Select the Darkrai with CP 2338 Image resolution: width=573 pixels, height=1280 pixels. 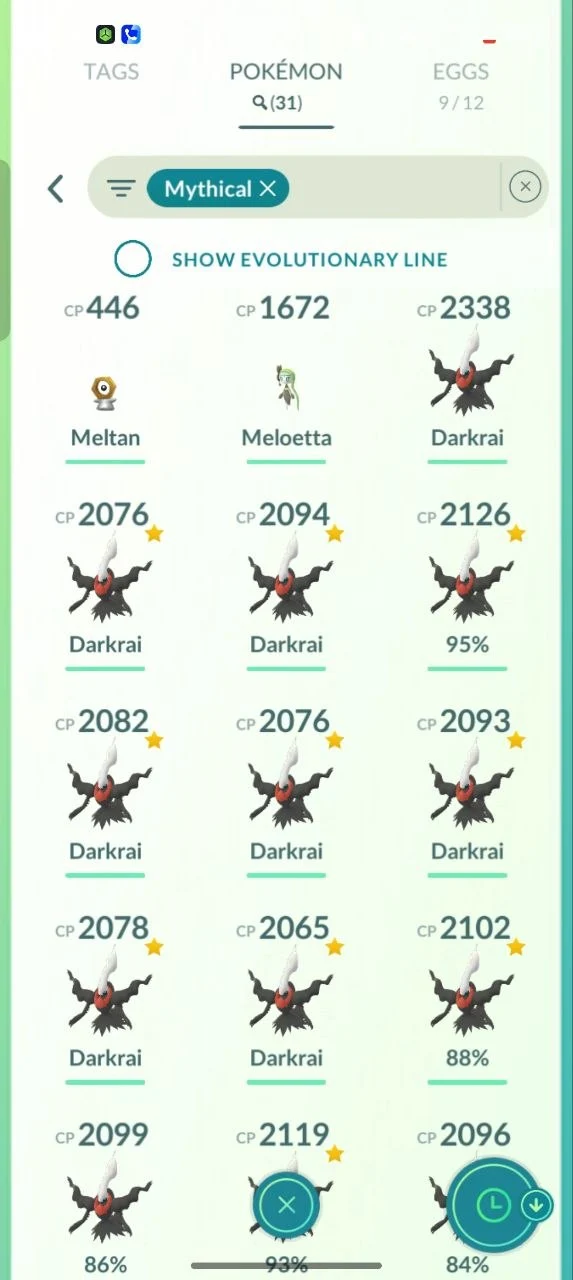point(467,378)
